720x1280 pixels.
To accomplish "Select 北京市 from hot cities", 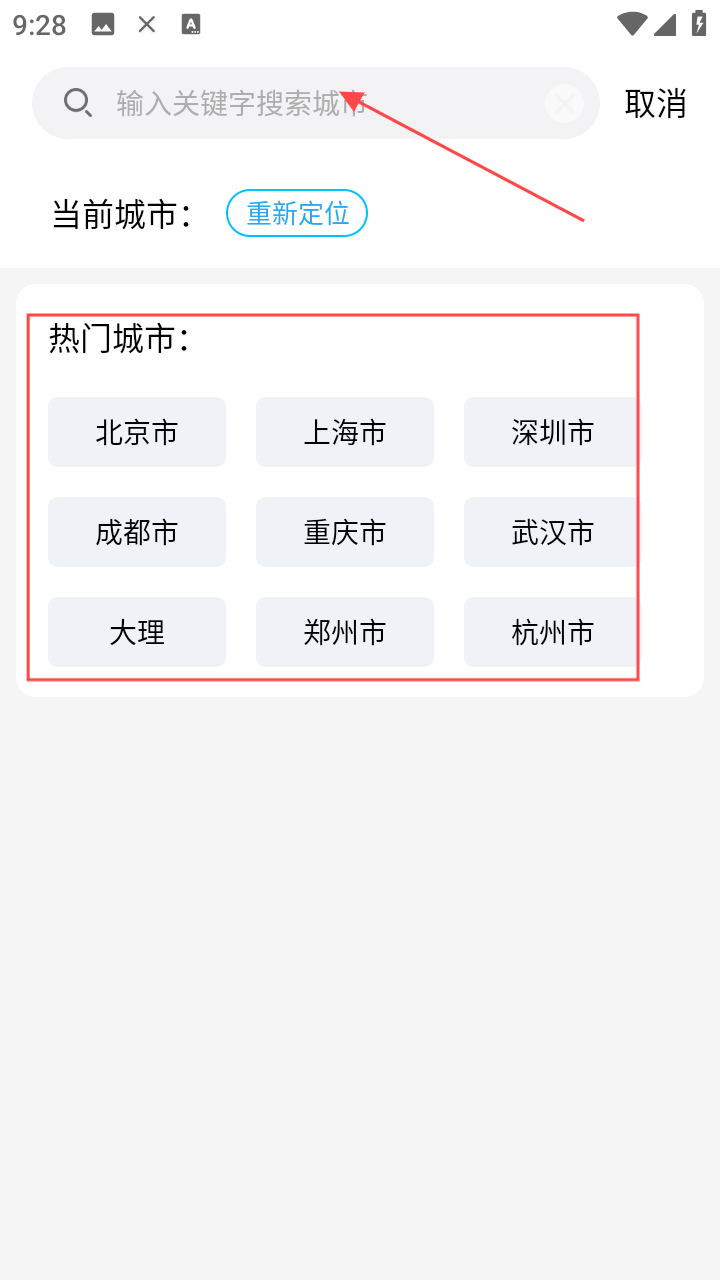I will pos(137,432).
